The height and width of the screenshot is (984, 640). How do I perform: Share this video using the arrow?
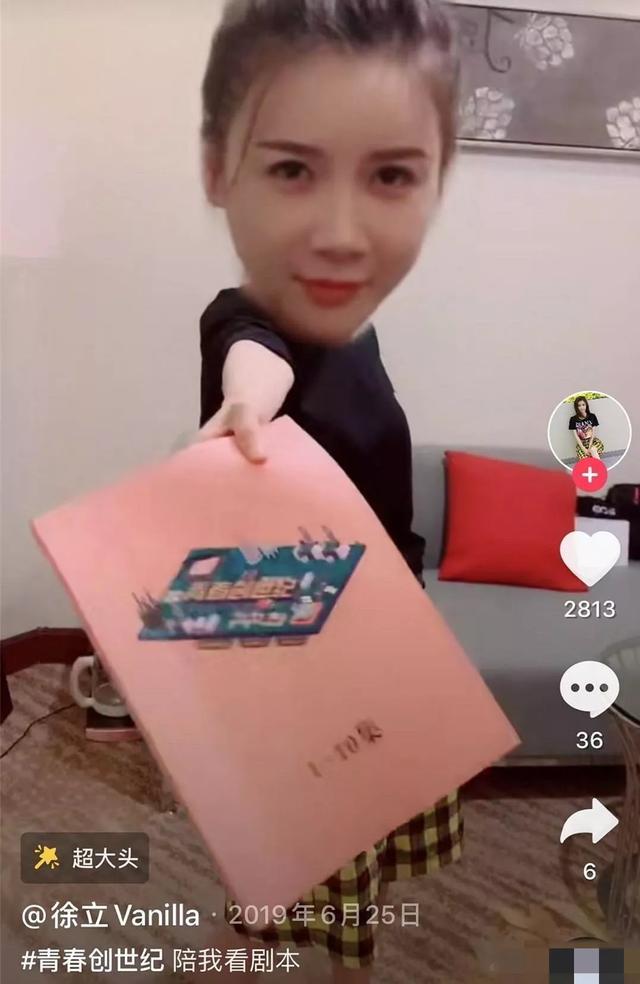point(589,821)
